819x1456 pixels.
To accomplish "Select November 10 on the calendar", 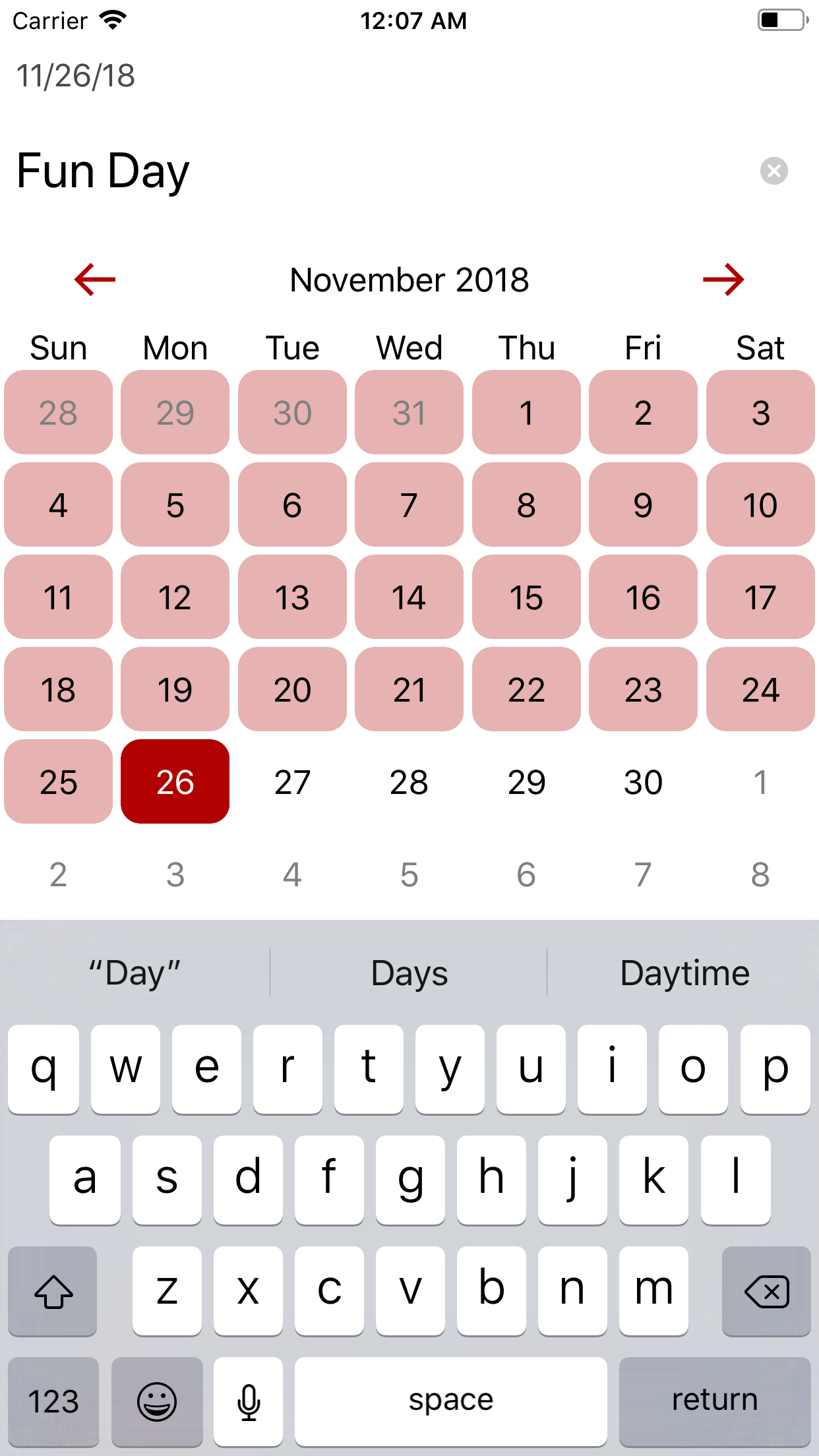I will [760, 504].
